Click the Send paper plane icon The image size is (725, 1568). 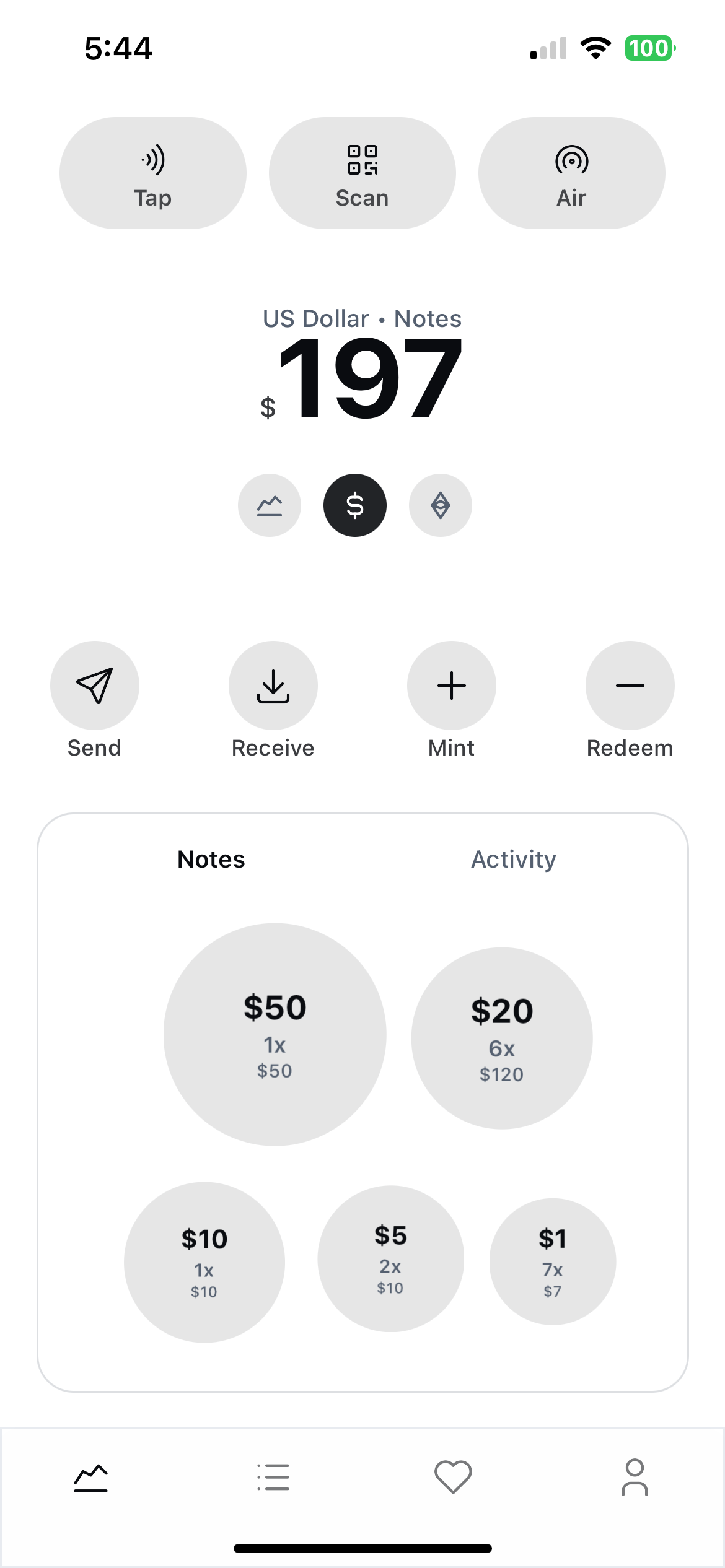[94, 685]
